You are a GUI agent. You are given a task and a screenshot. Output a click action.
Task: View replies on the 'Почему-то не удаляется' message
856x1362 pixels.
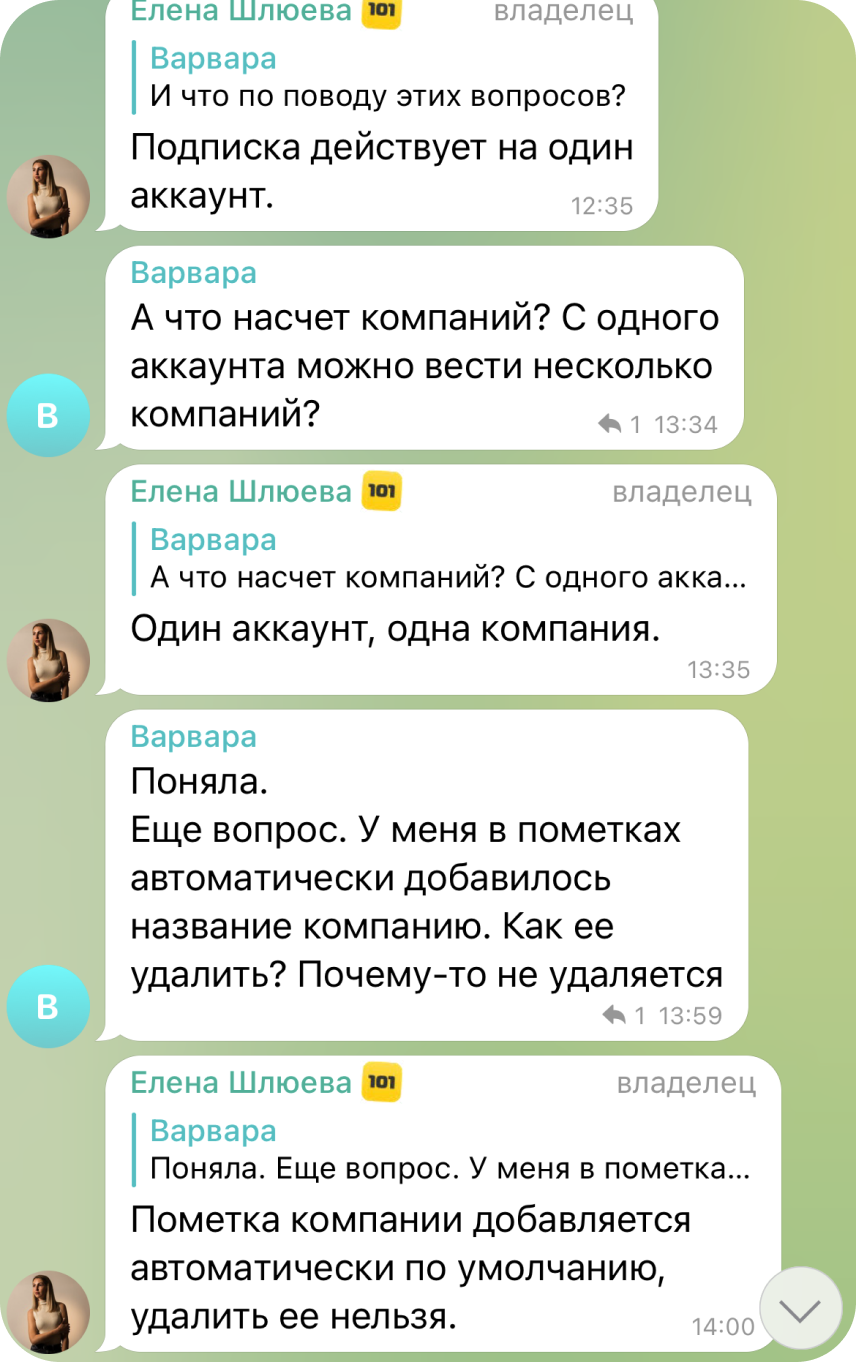click(x=625, y=1016)
